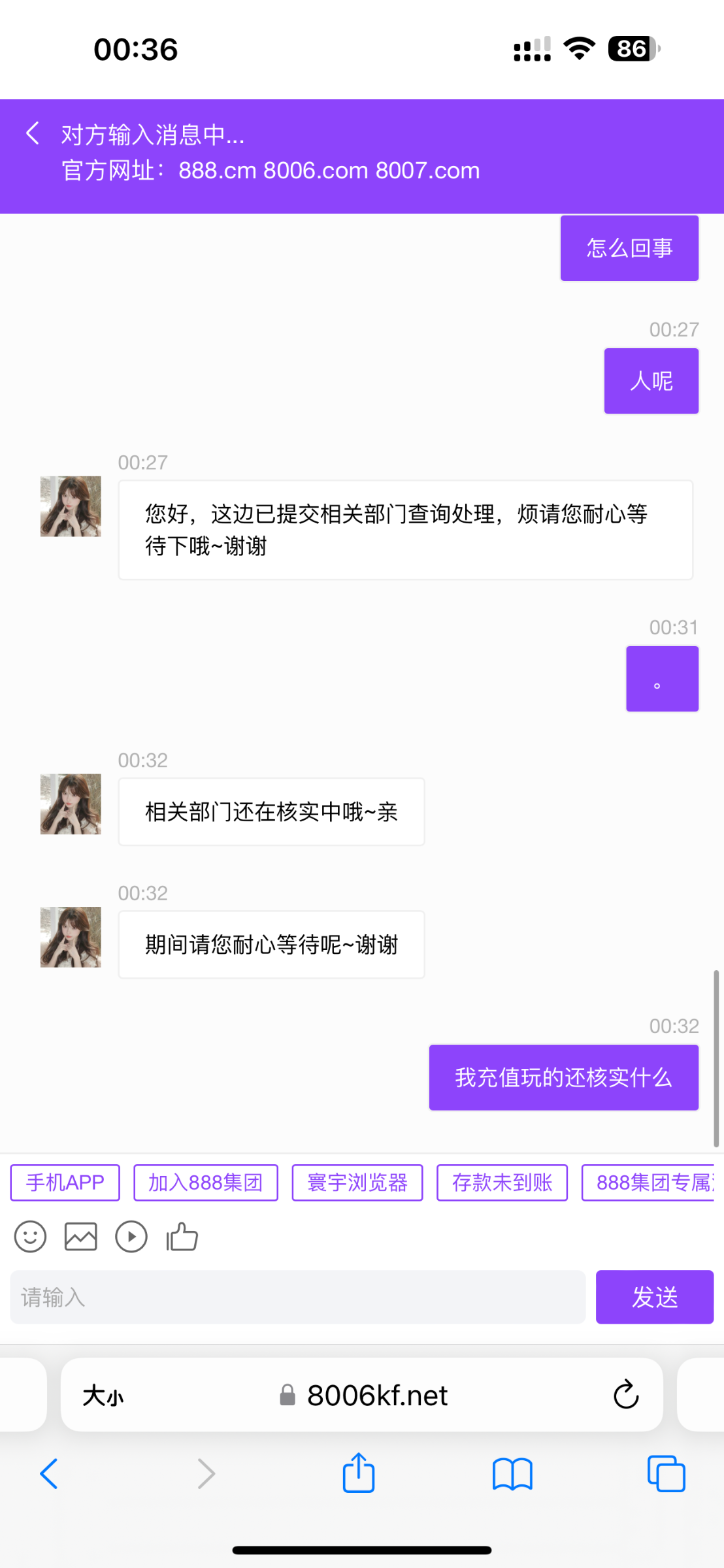
Task: Open Safari bookmarks
Action: (x=512, y=1473)
